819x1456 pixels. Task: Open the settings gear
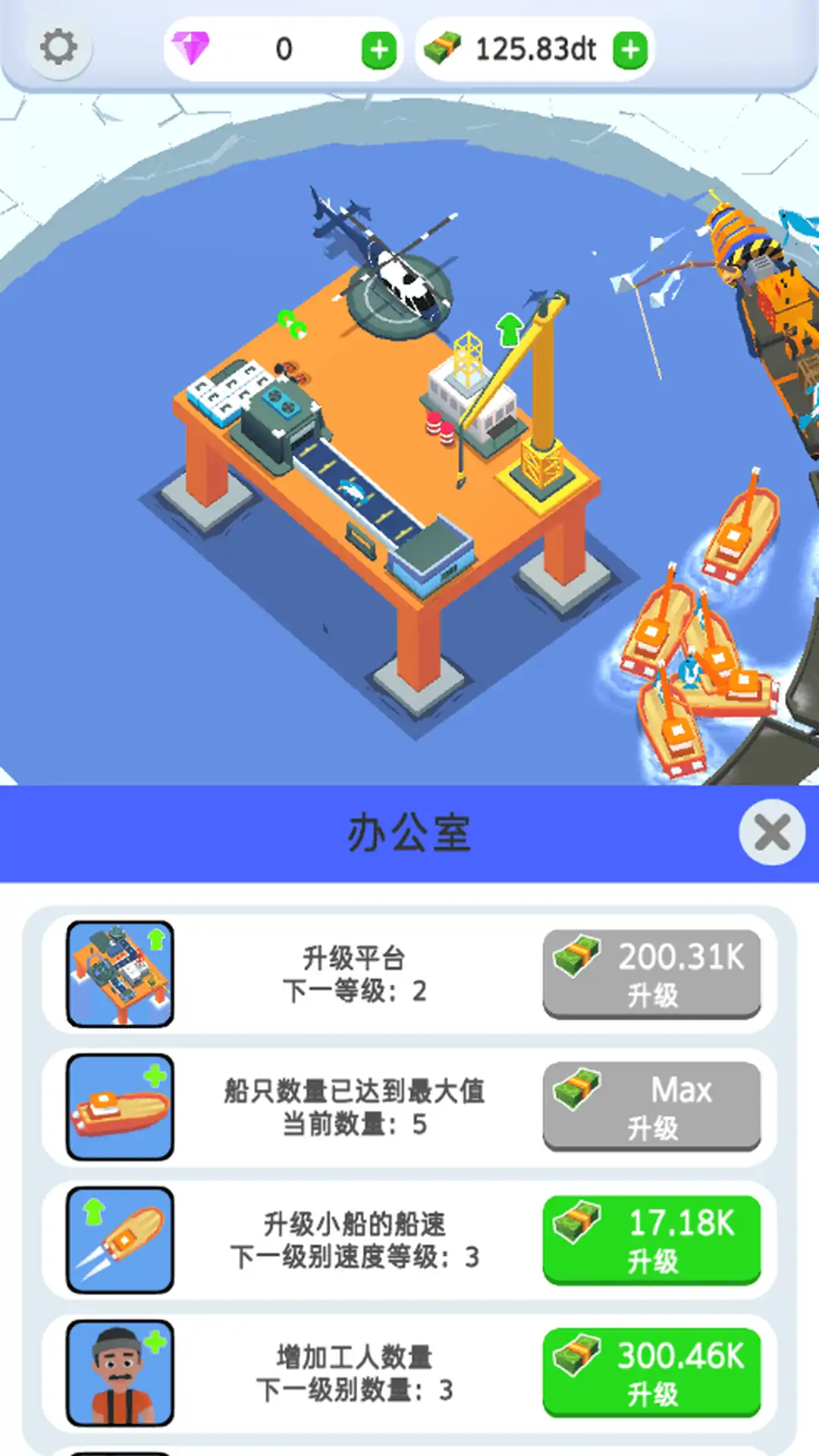[58, 48]
